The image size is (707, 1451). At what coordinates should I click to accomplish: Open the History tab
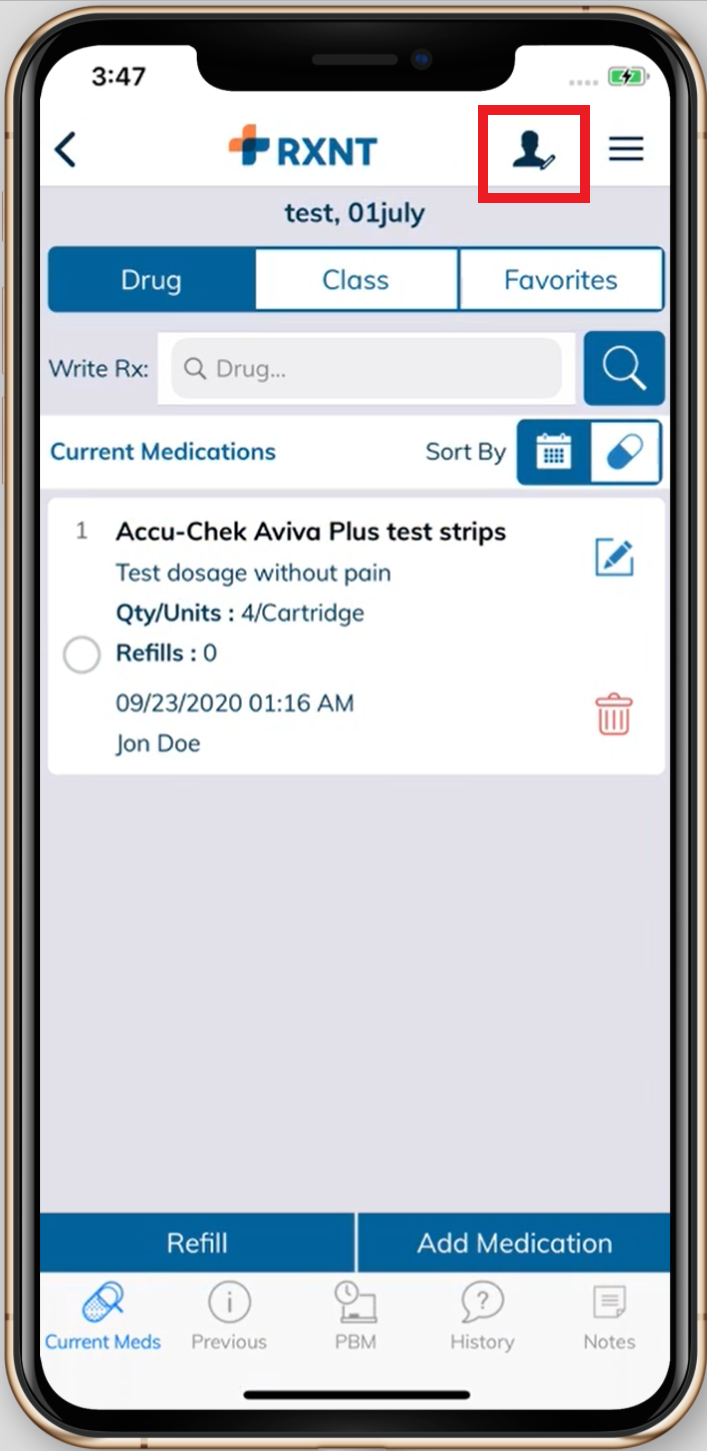tap(482, 1317)
